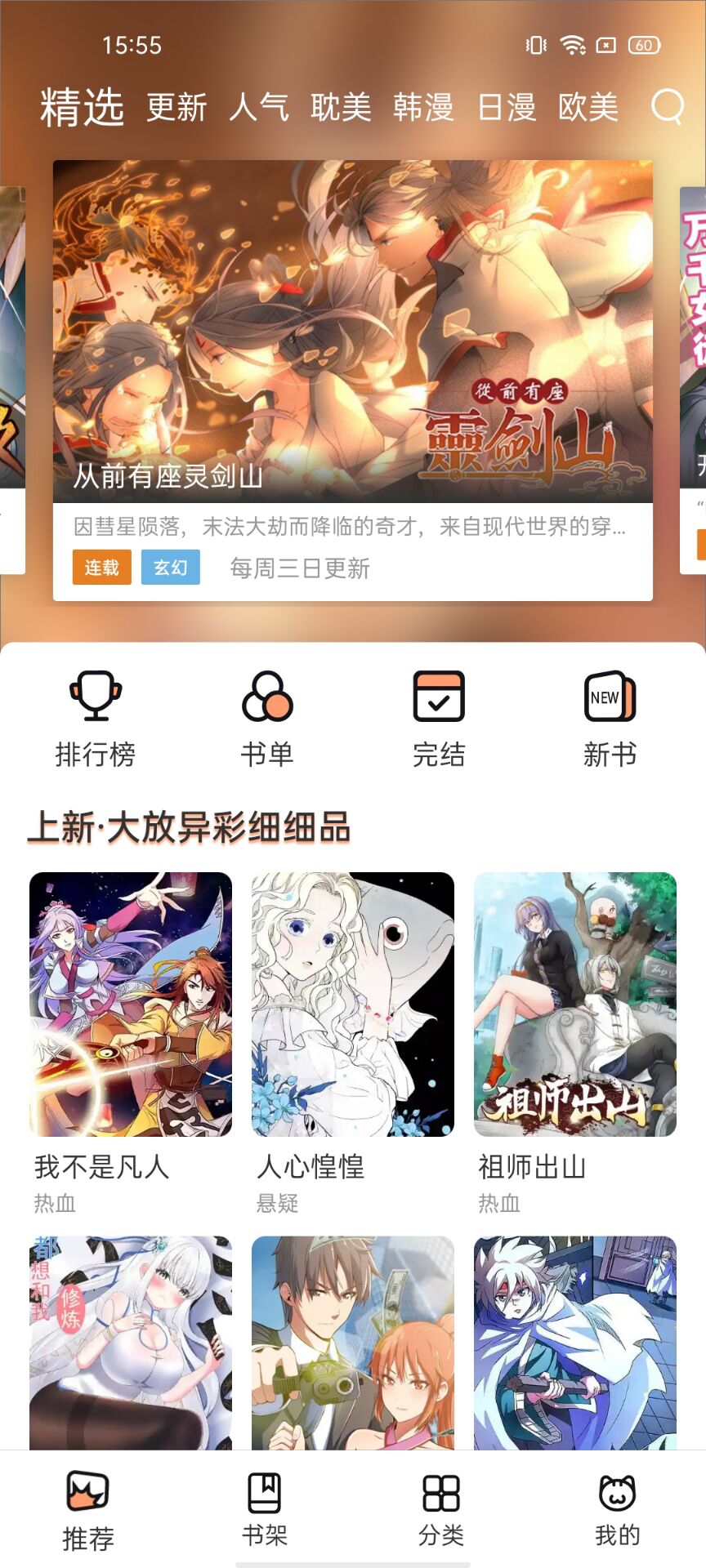This screenshot has height=1568, width=706.
Task: Switch to the 人气 tab
Action: pos(259,108)
